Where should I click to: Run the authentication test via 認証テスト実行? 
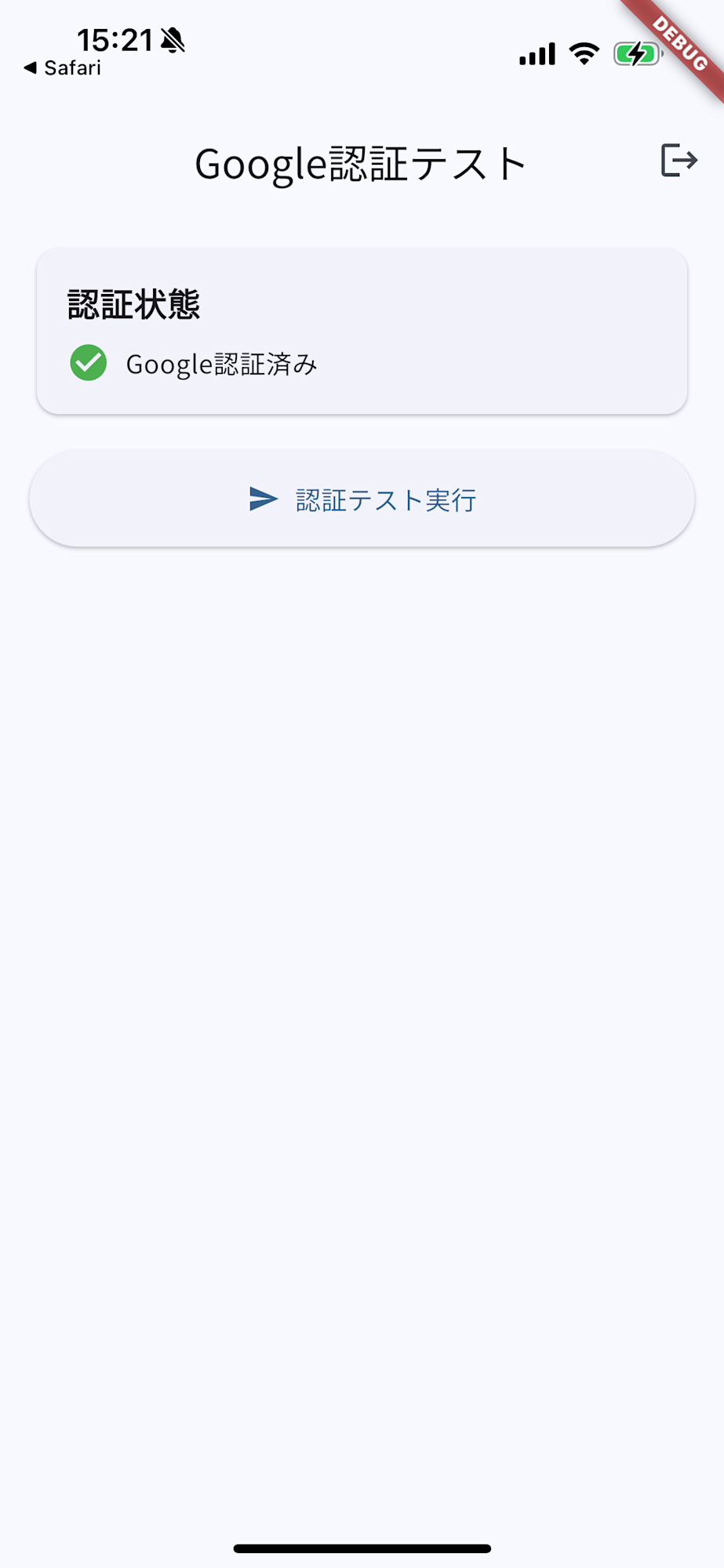pos(362,499)
